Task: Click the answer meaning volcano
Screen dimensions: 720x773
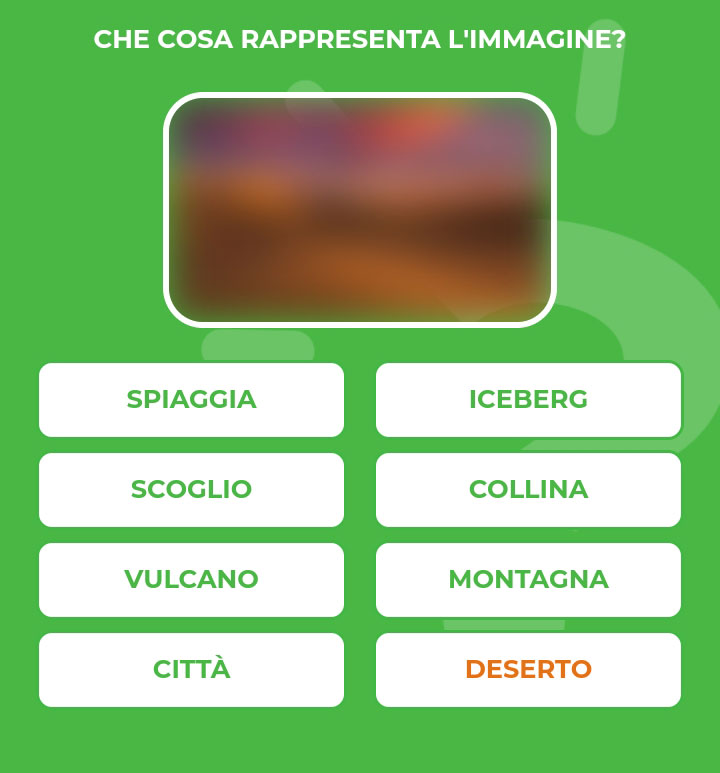Action: [x=191, y=580]
